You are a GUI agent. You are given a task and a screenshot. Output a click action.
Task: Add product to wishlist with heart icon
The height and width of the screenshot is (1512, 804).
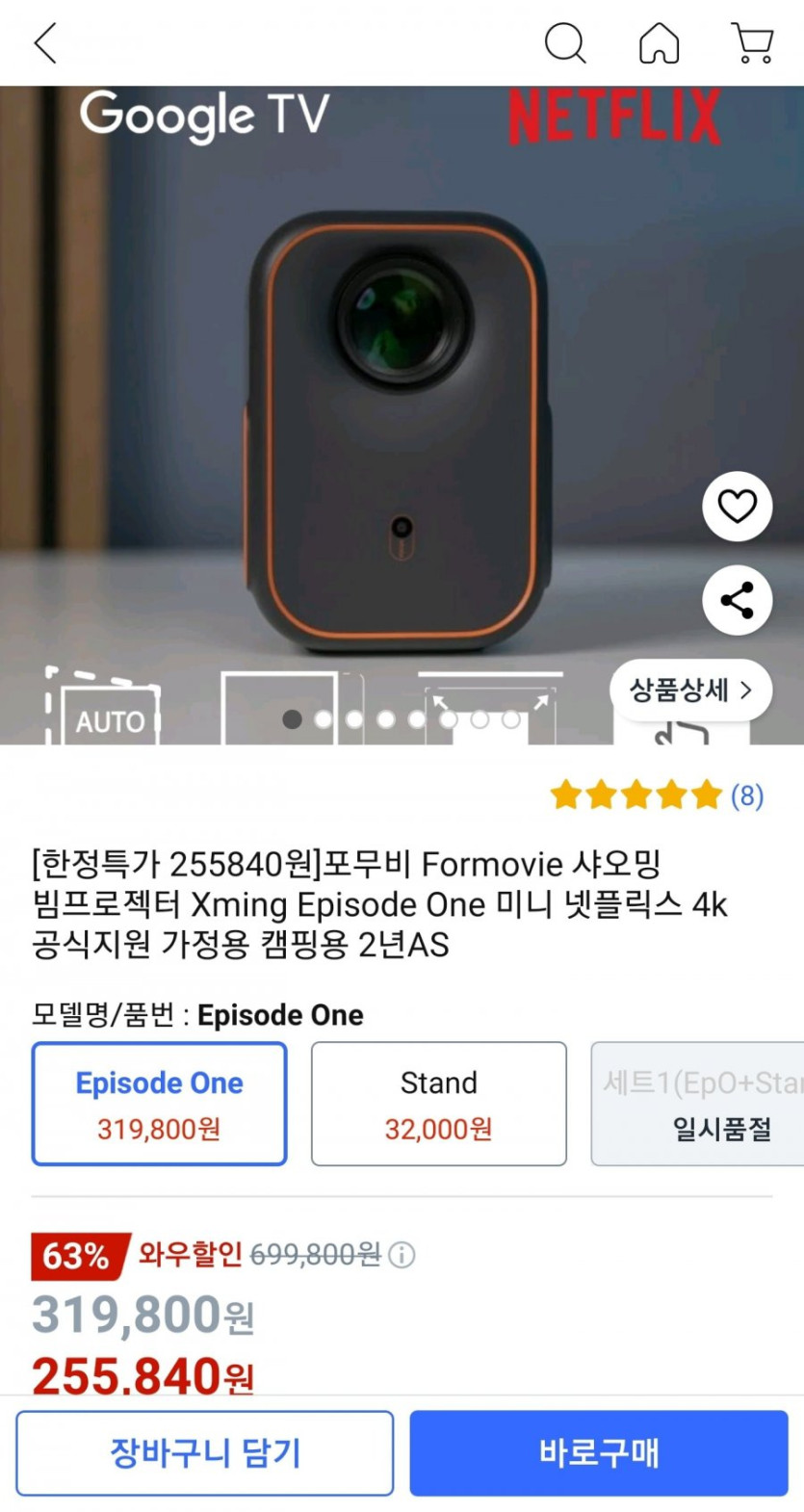[x=738, y=507]
